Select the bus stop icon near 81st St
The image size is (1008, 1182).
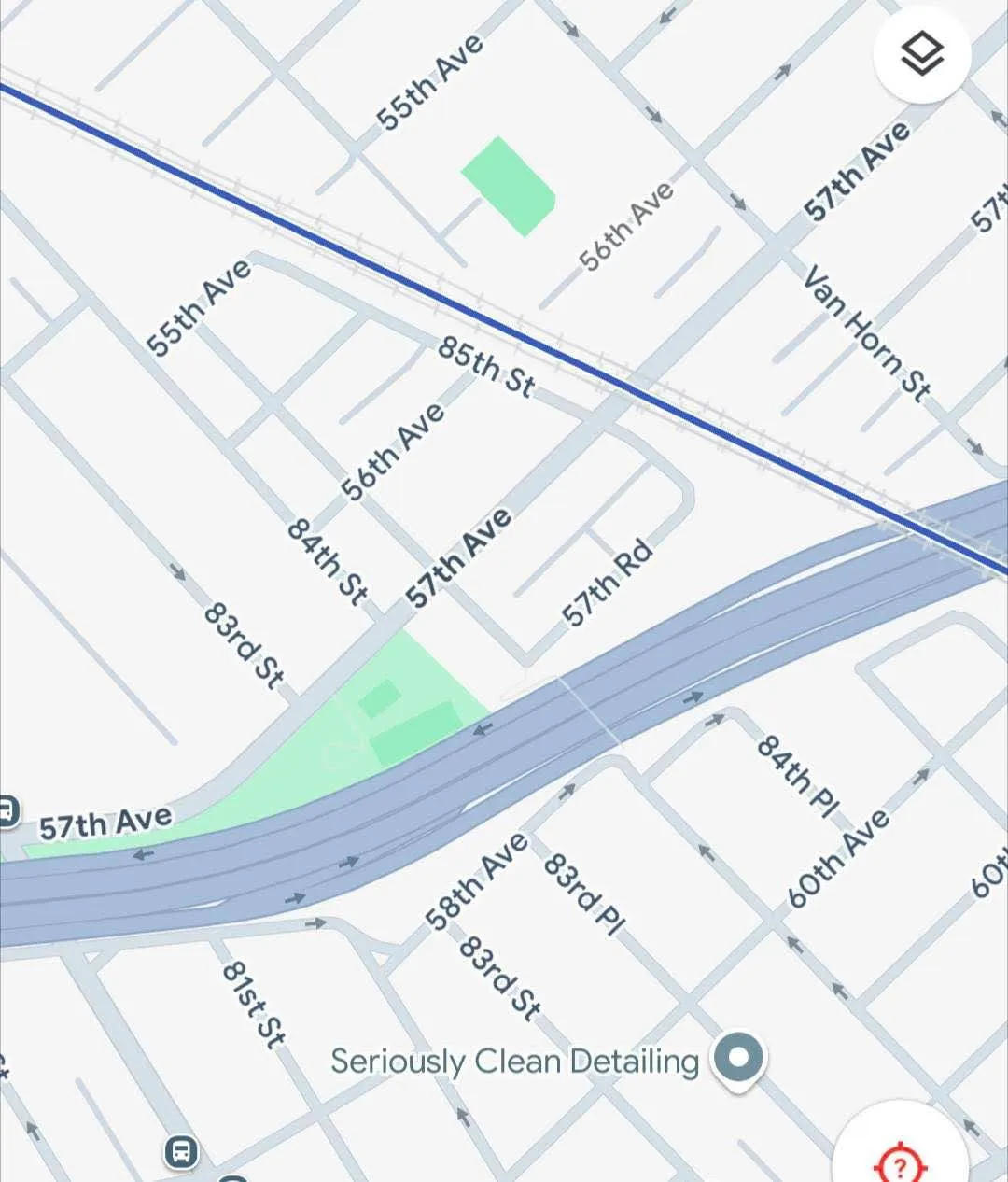(182, 1150)
